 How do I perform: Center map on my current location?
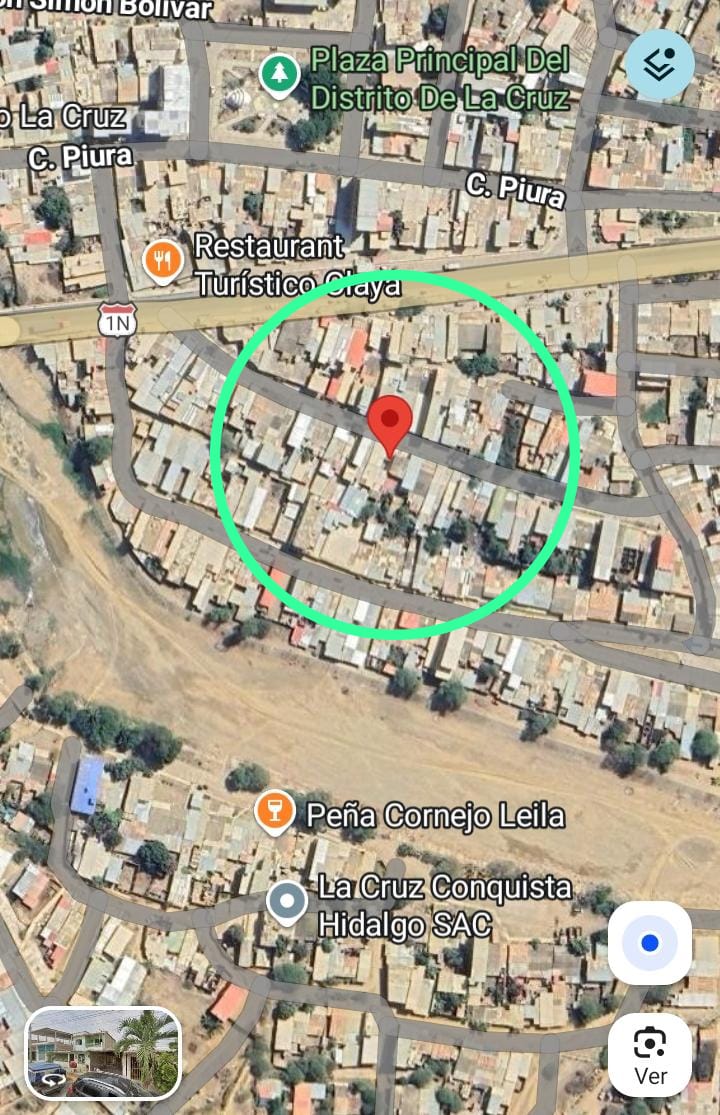650,943
